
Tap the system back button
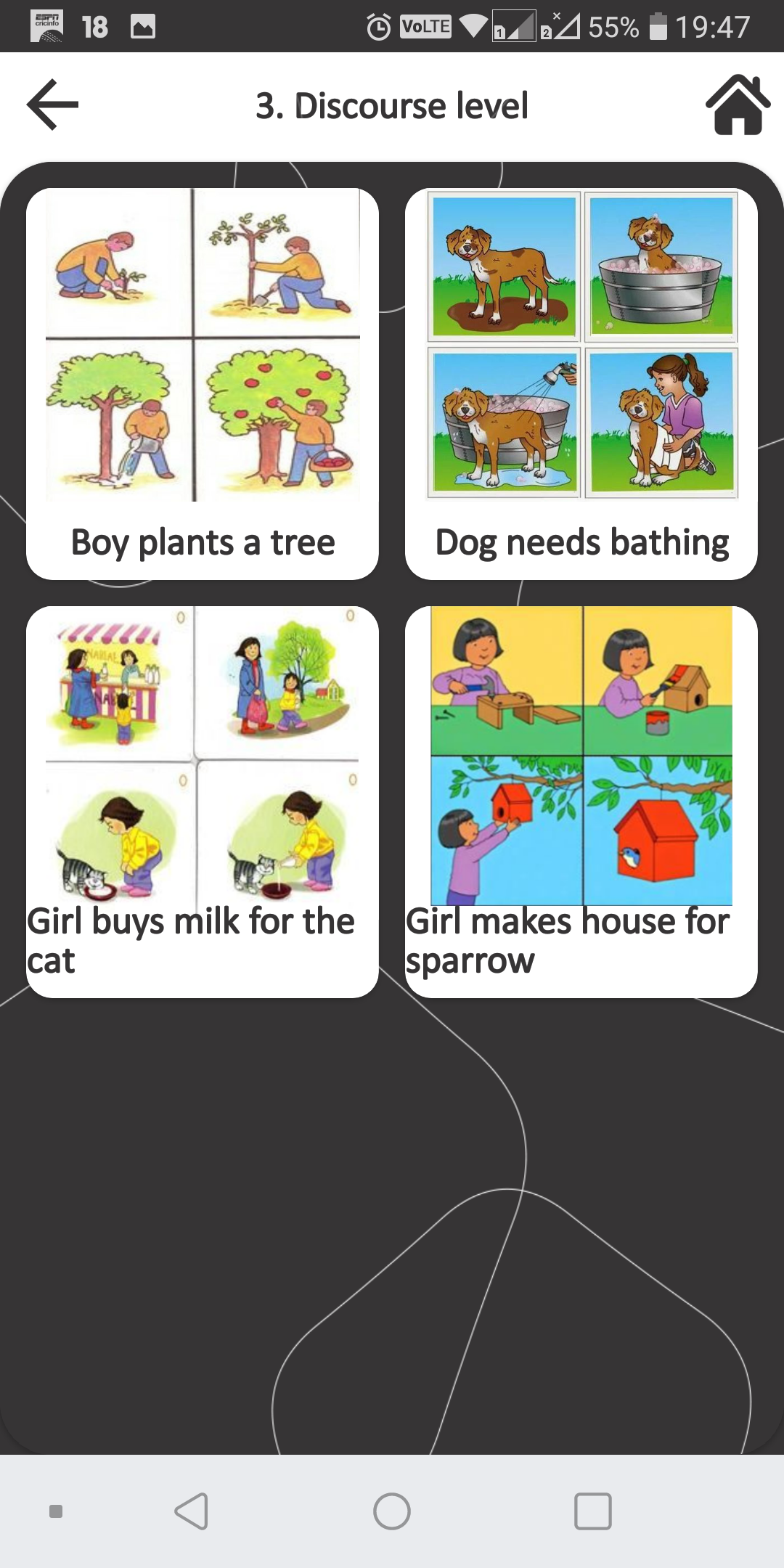[192, 1511]
